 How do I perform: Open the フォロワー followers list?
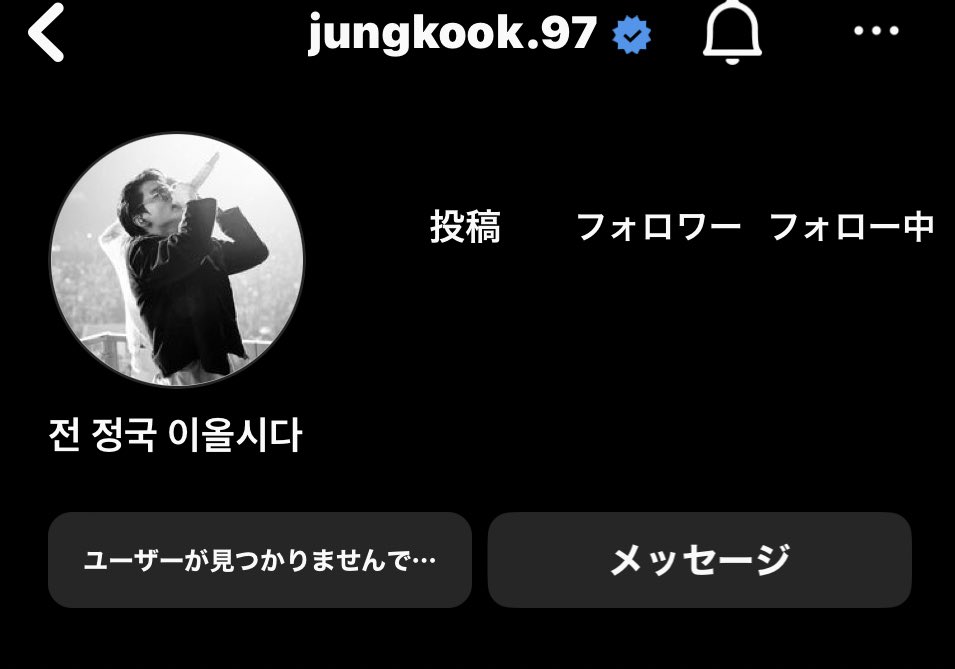coord(658,228)
